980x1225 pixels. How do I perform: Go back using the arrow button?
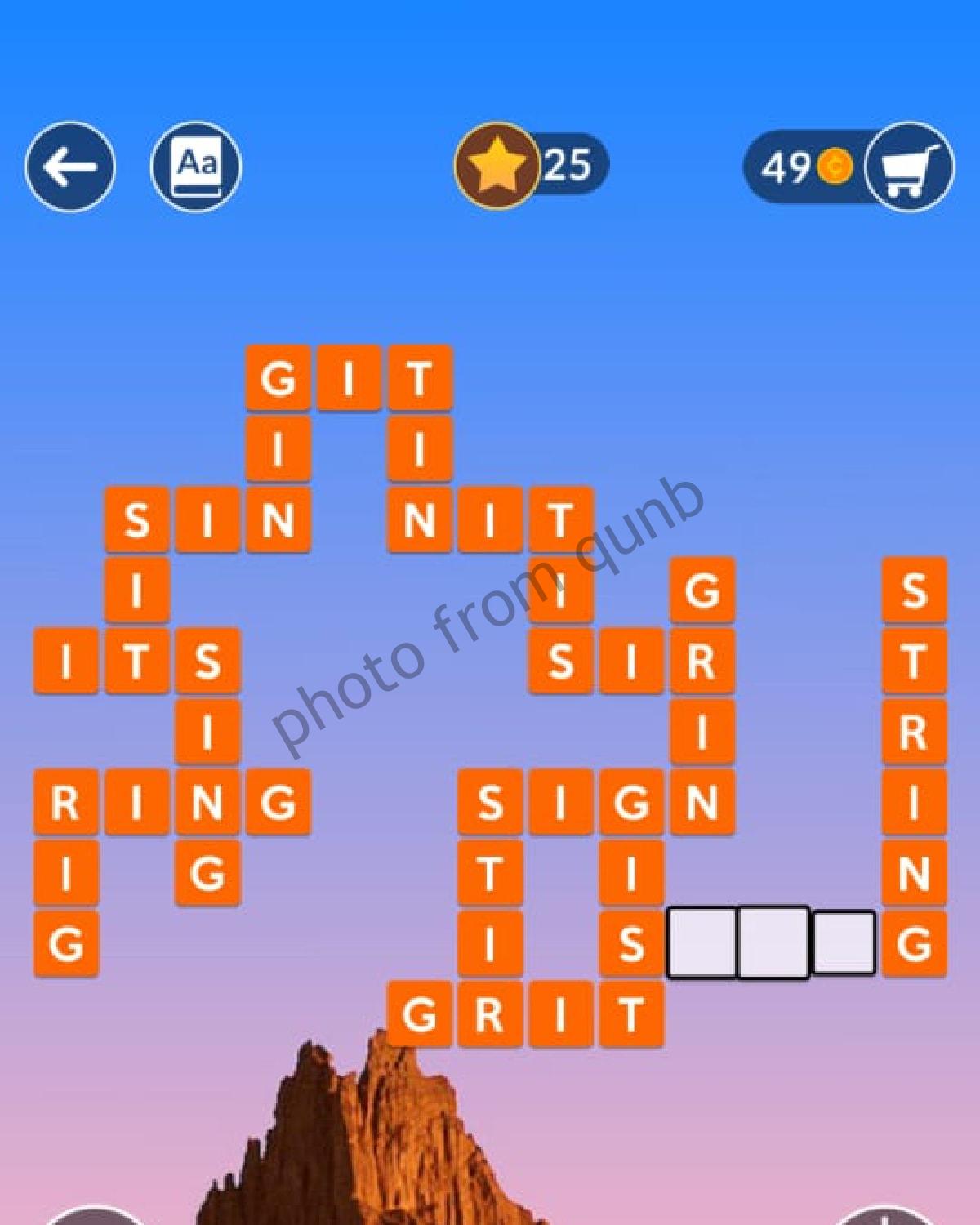[x=70, y=167]
